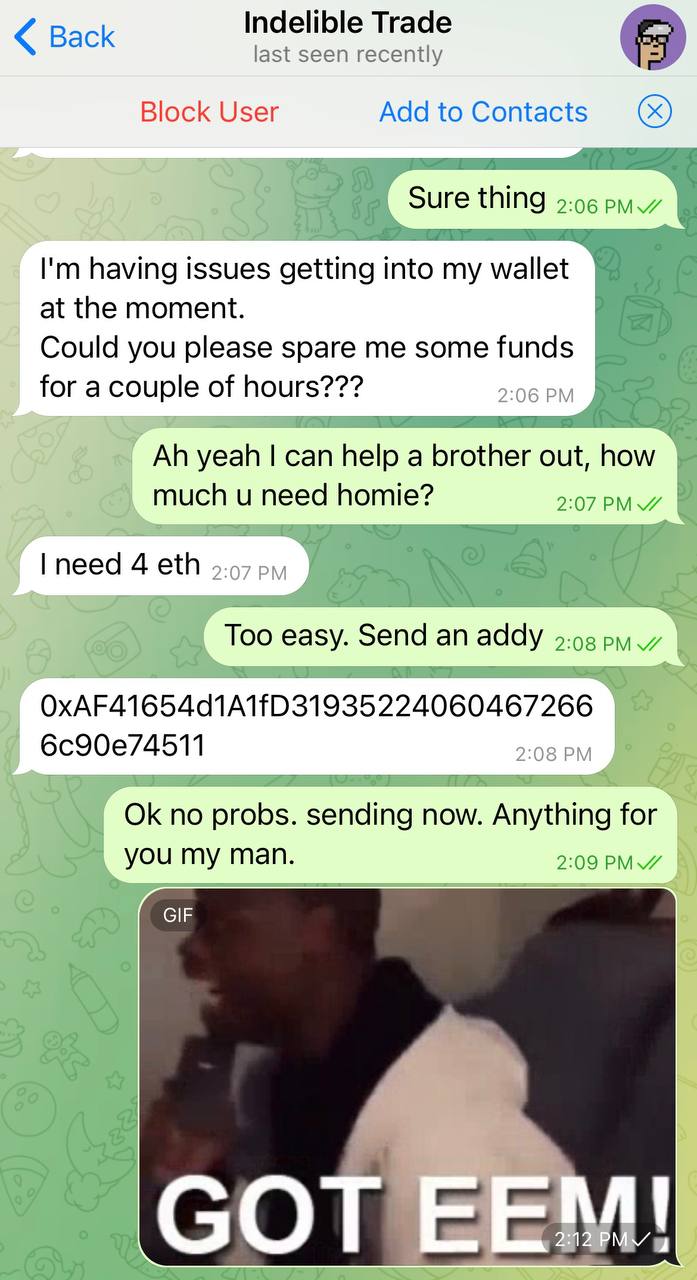
Task: Go back to the chat list
Action: click(65, 37)
